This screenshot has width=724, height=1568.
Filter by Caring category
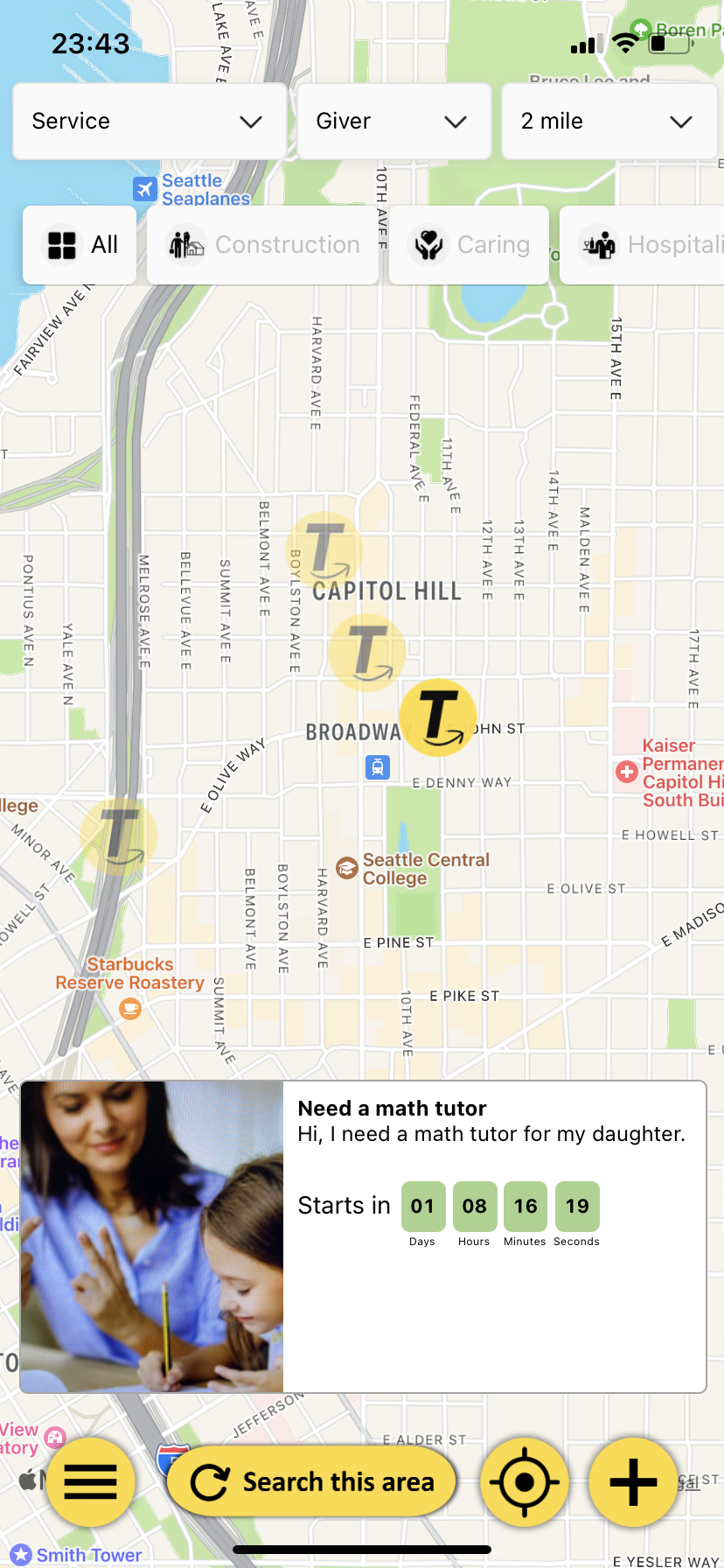[470, 245]
